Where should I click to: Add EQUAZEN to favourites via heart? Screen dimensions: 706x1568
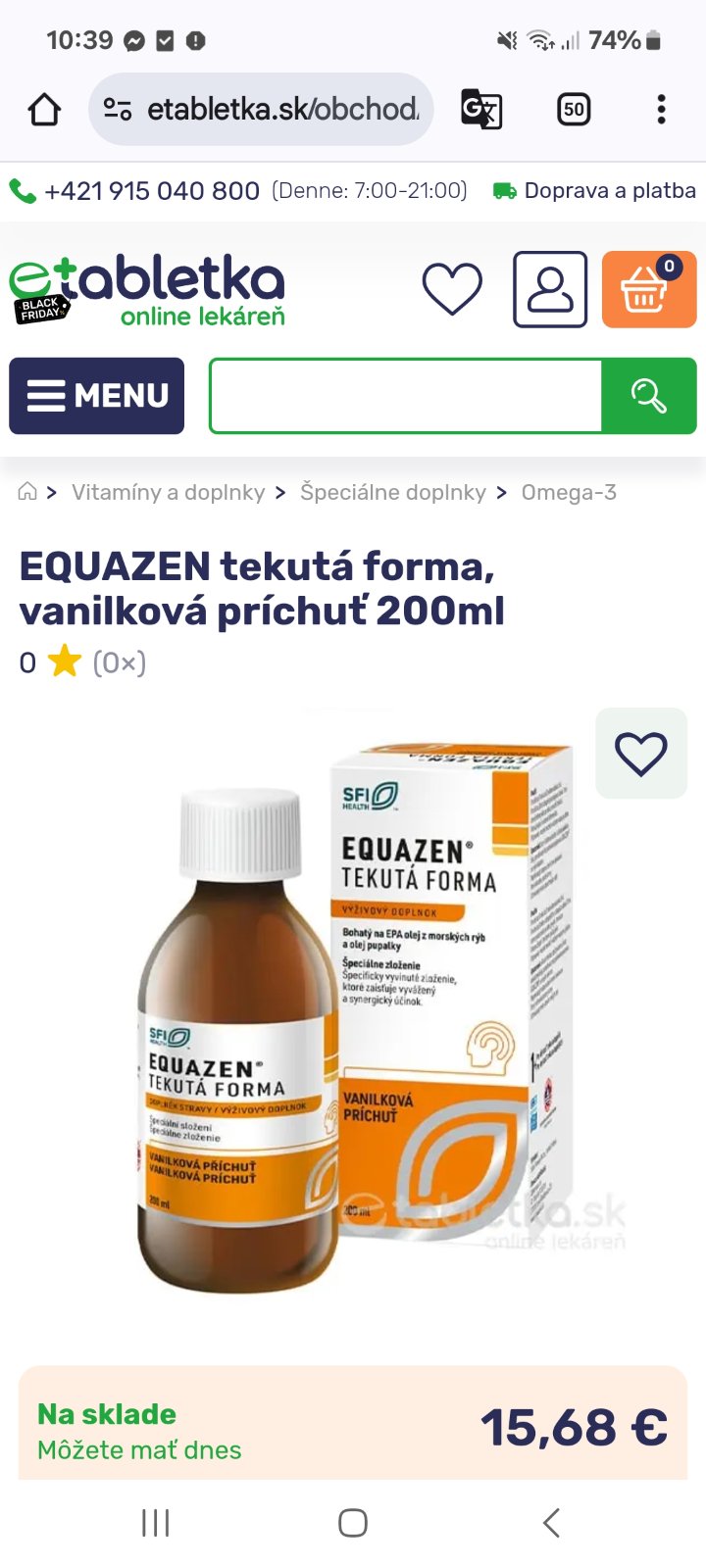tap(641, 754)
